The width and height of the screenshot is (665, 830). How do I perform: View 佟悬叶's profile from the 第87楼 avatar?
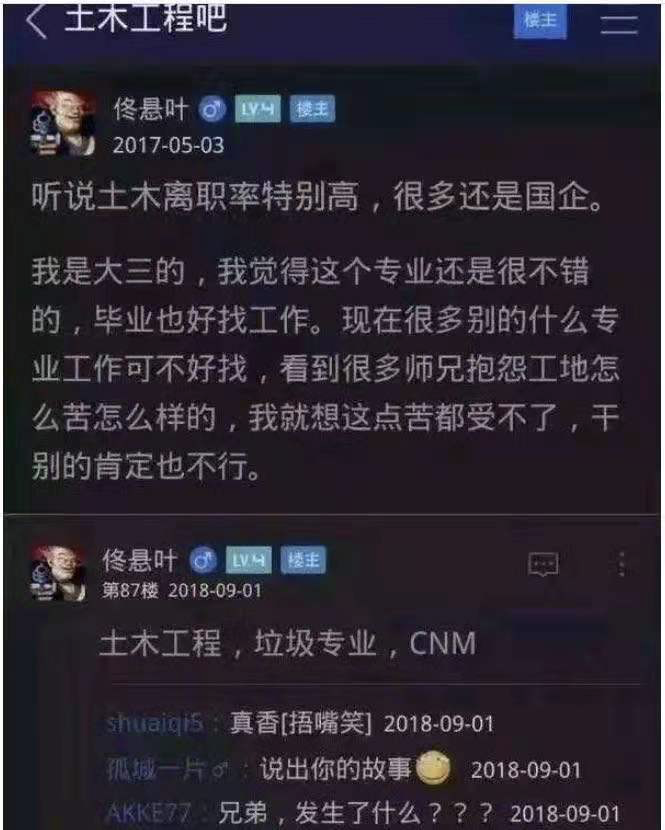60,573
